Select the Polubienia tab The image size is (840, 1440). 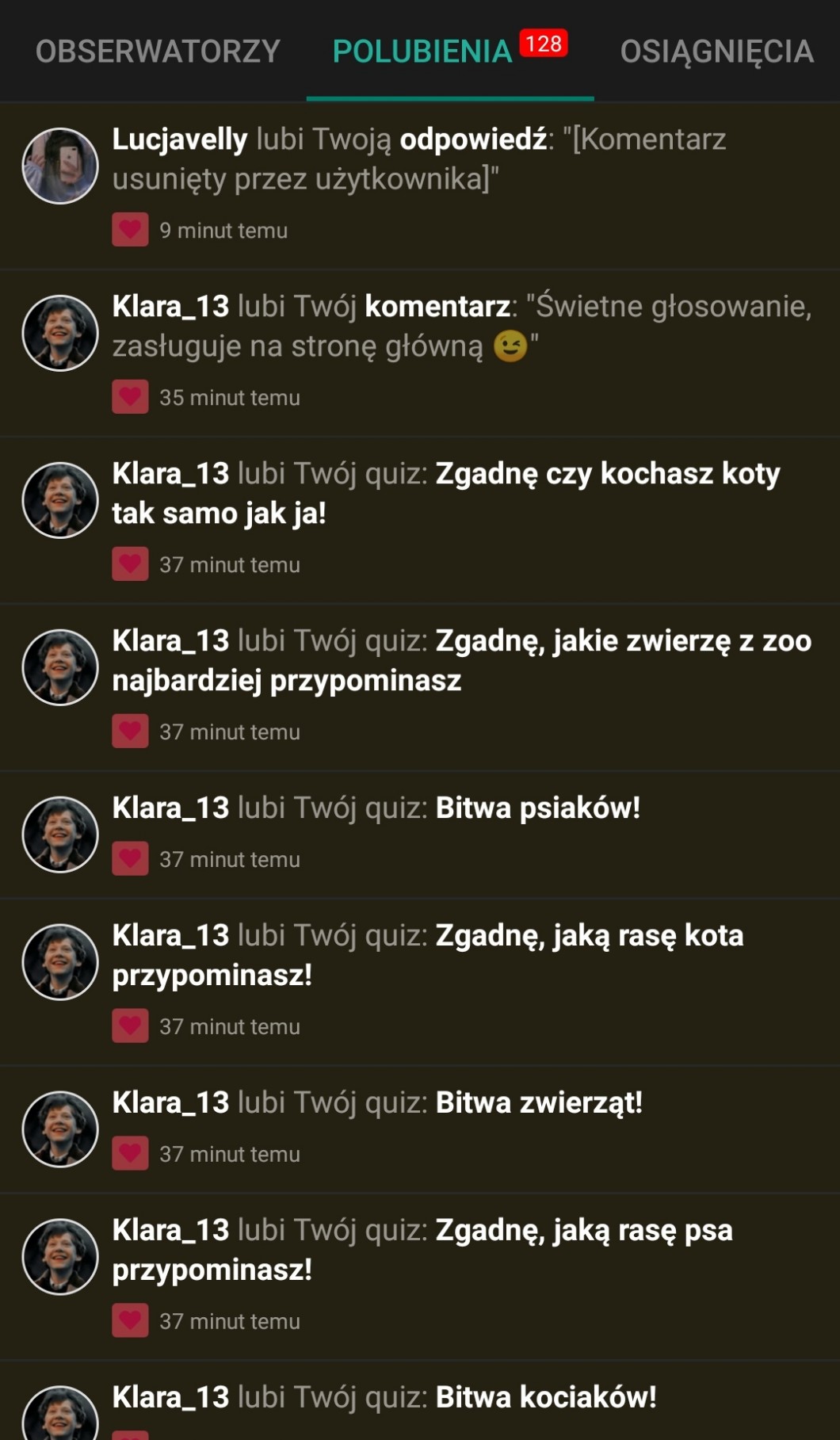click(x=422, y=52)
